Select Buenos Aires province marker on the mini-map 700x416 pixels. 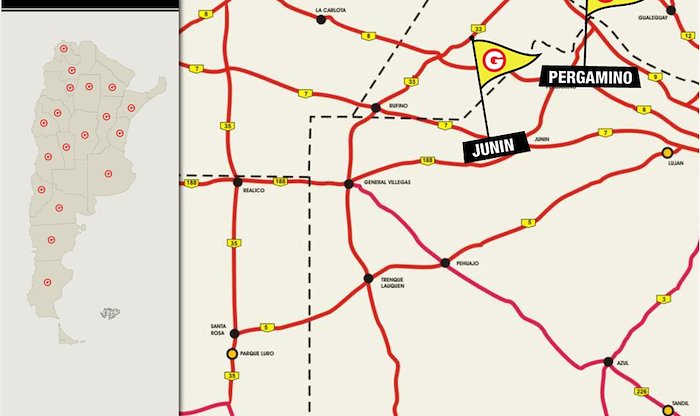[108, 172]
